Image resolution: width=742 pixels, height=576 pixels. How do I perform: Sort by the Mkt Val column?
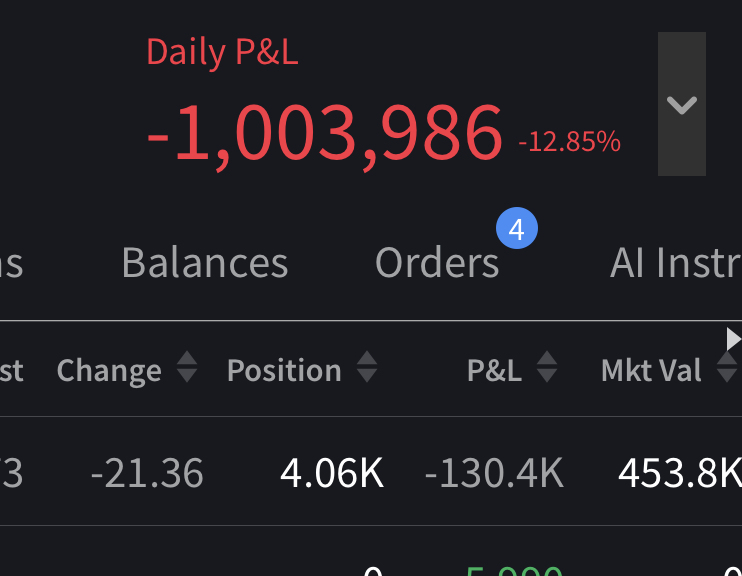[x=669, y=370]
